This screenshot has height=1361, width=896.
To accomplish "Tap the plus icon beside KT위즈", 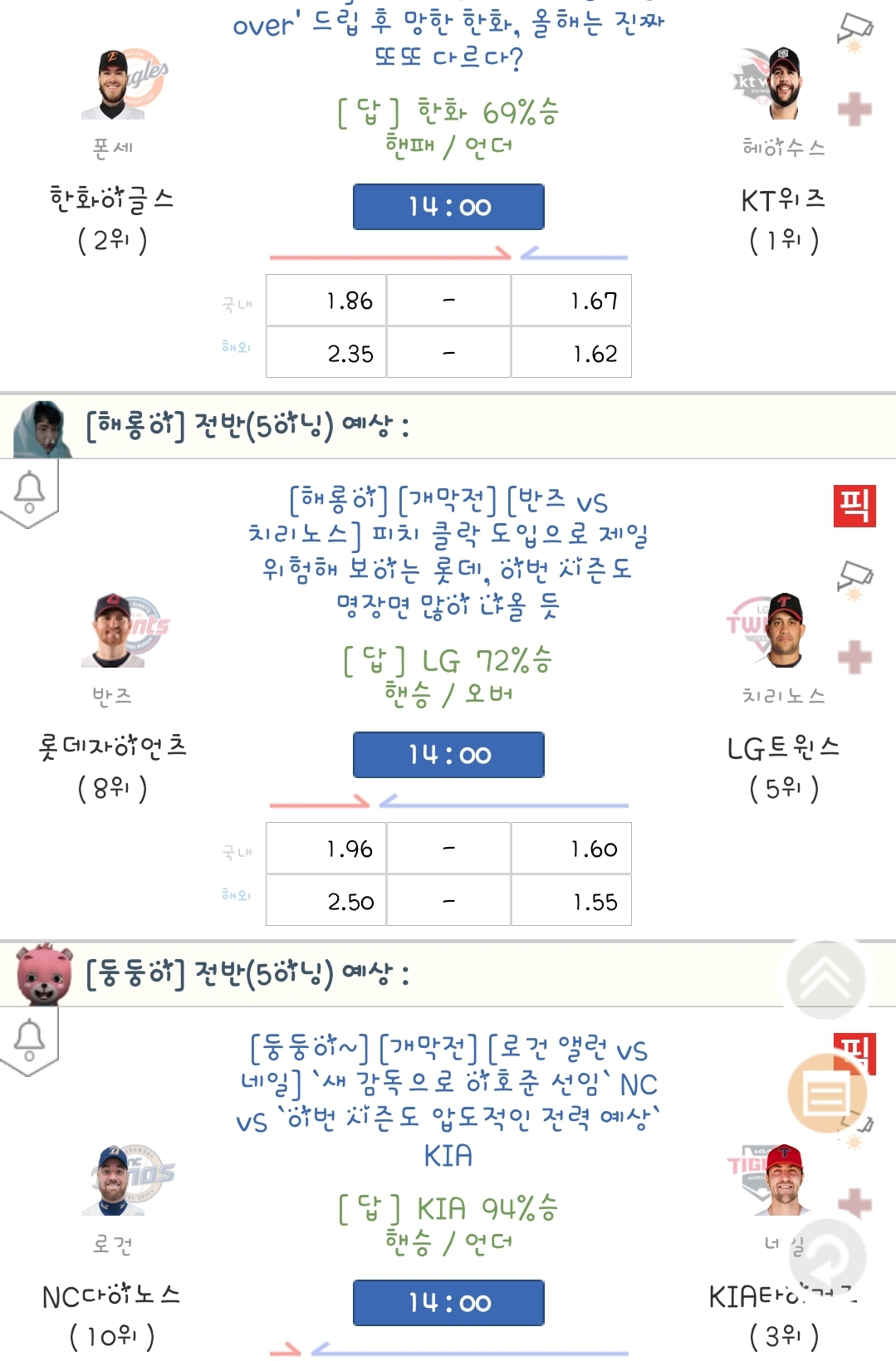I will (x=854, y=110).
